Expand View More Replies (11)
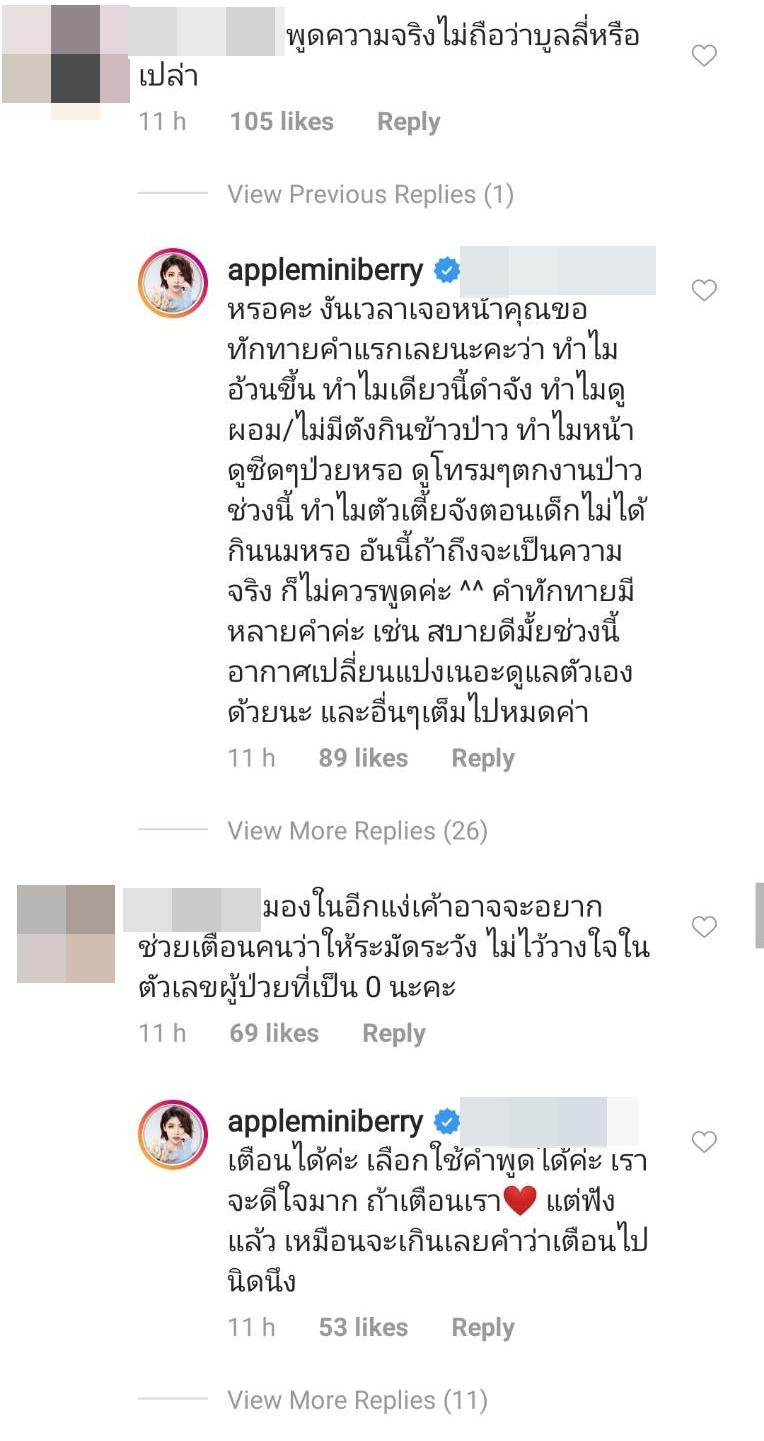Image resolution: width=764 pixels, height=1441 pixels. [x=357, y=1401]
